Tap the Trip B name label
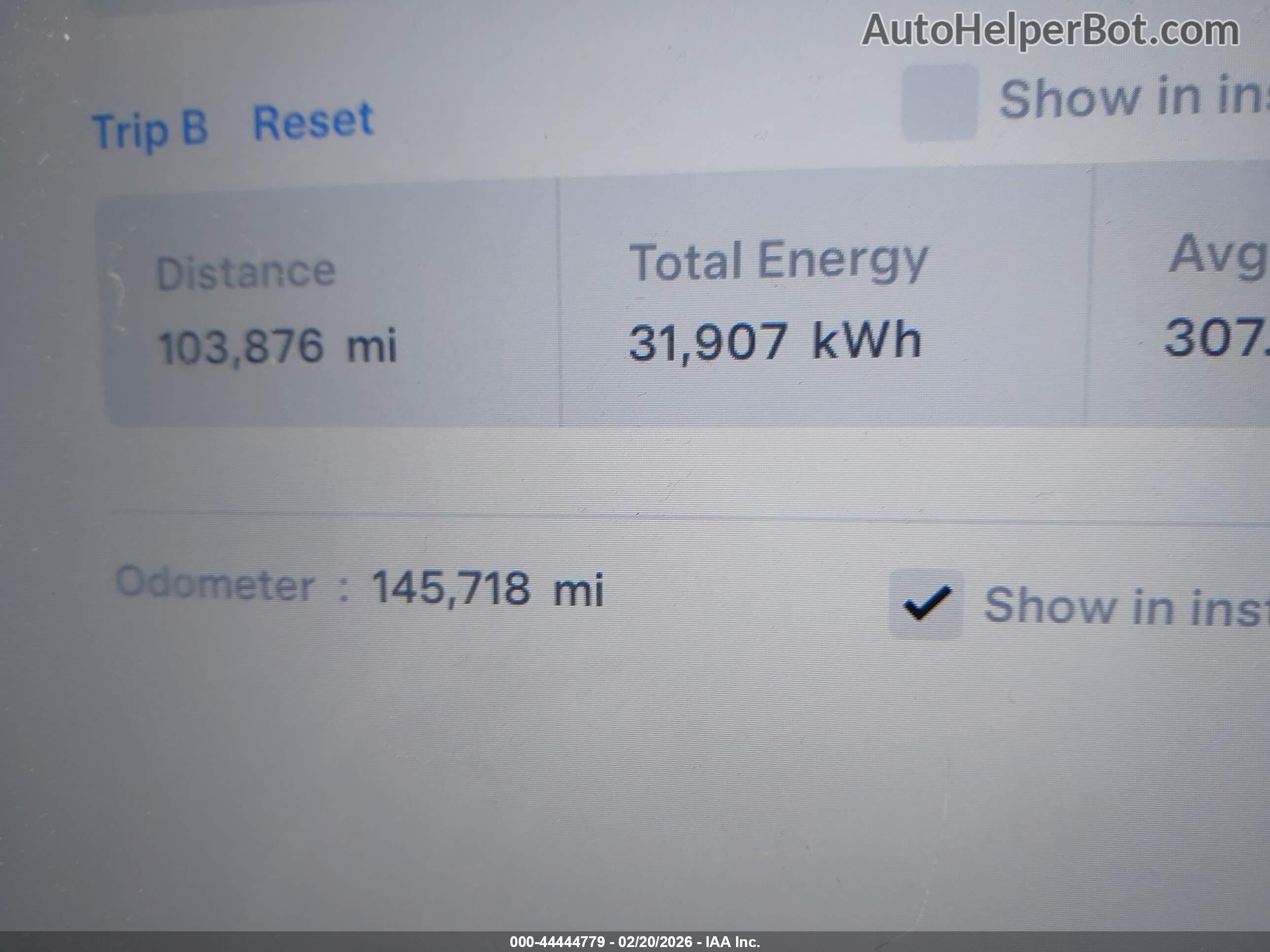This screenshot has width=1270, height=952. point(150,130)
